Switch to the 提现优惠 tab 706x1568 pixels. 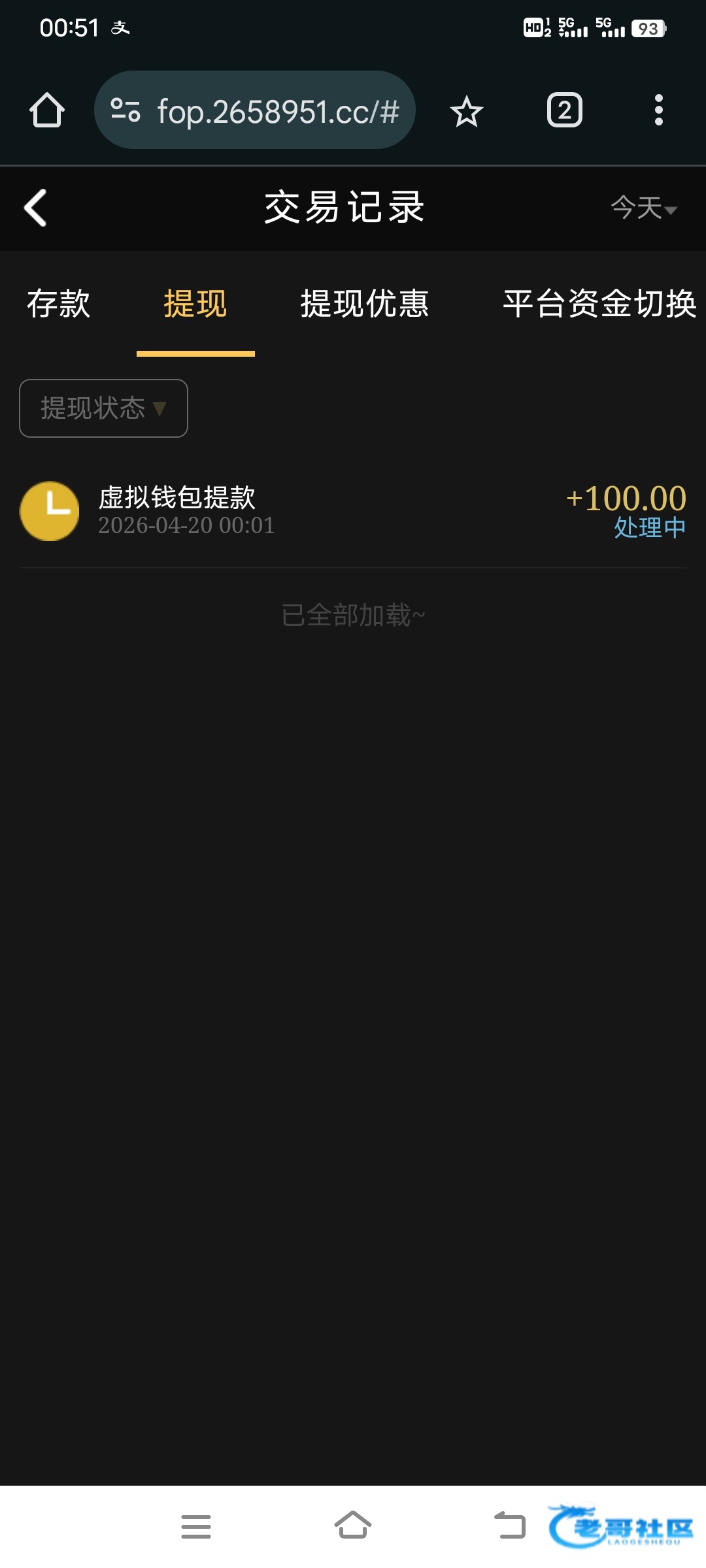[x=364, y=304]
